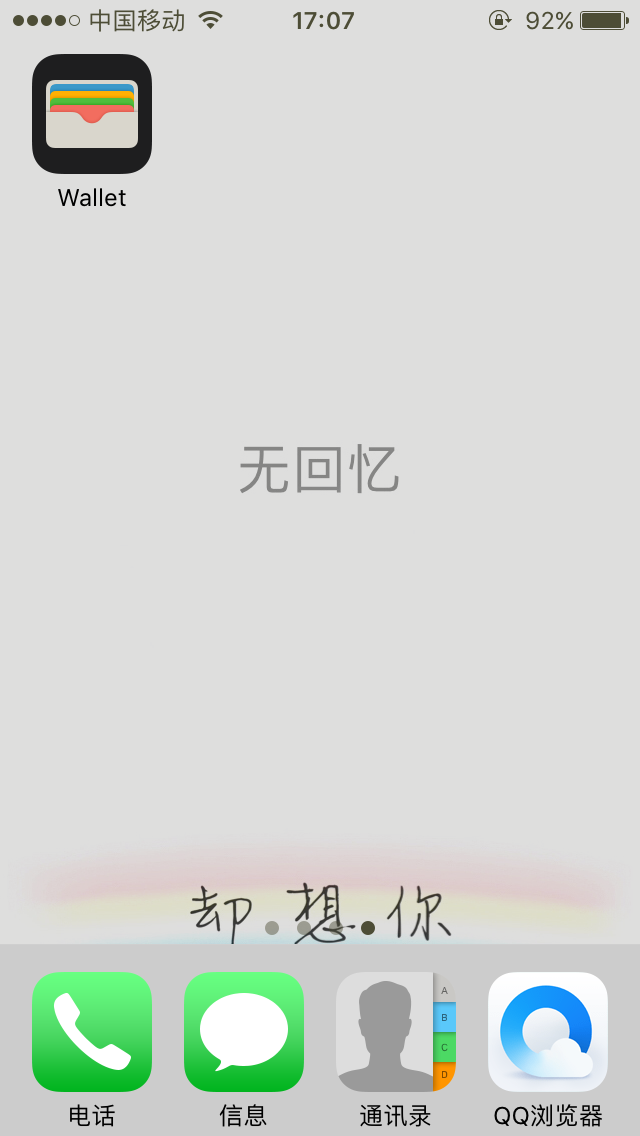Viewport: 640px width, 1136px height.
Task: Open the 通讯录 contacts app
Action: pos(396,1031)
